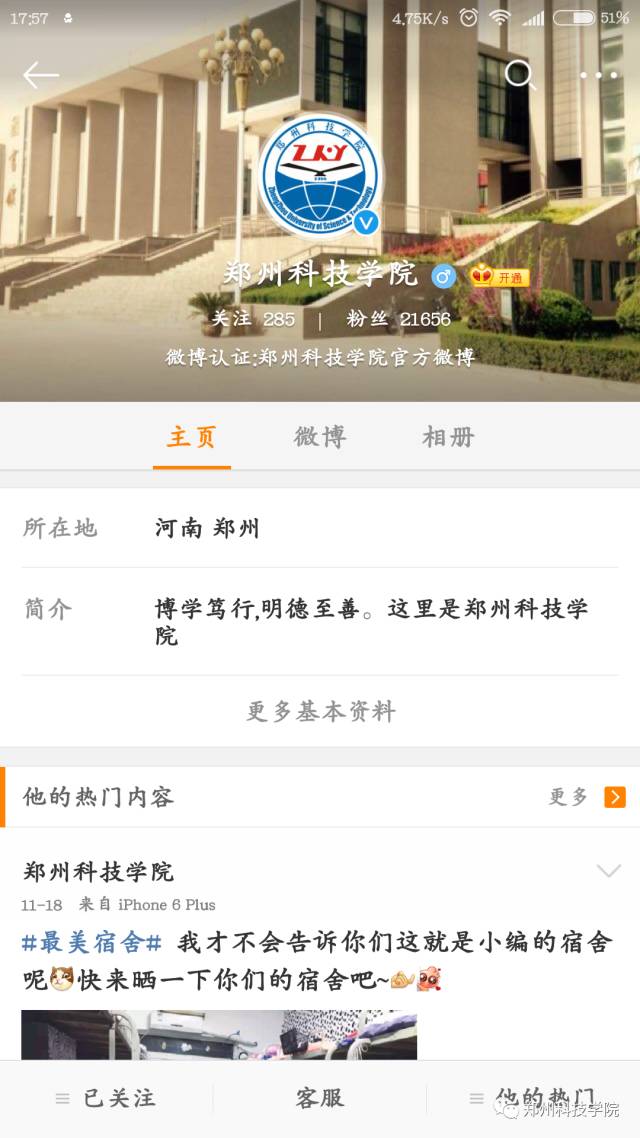This screenshot has height=1138, width=640.
Task: Open 客服 in the bottom bar
Action: [320, 1098]
